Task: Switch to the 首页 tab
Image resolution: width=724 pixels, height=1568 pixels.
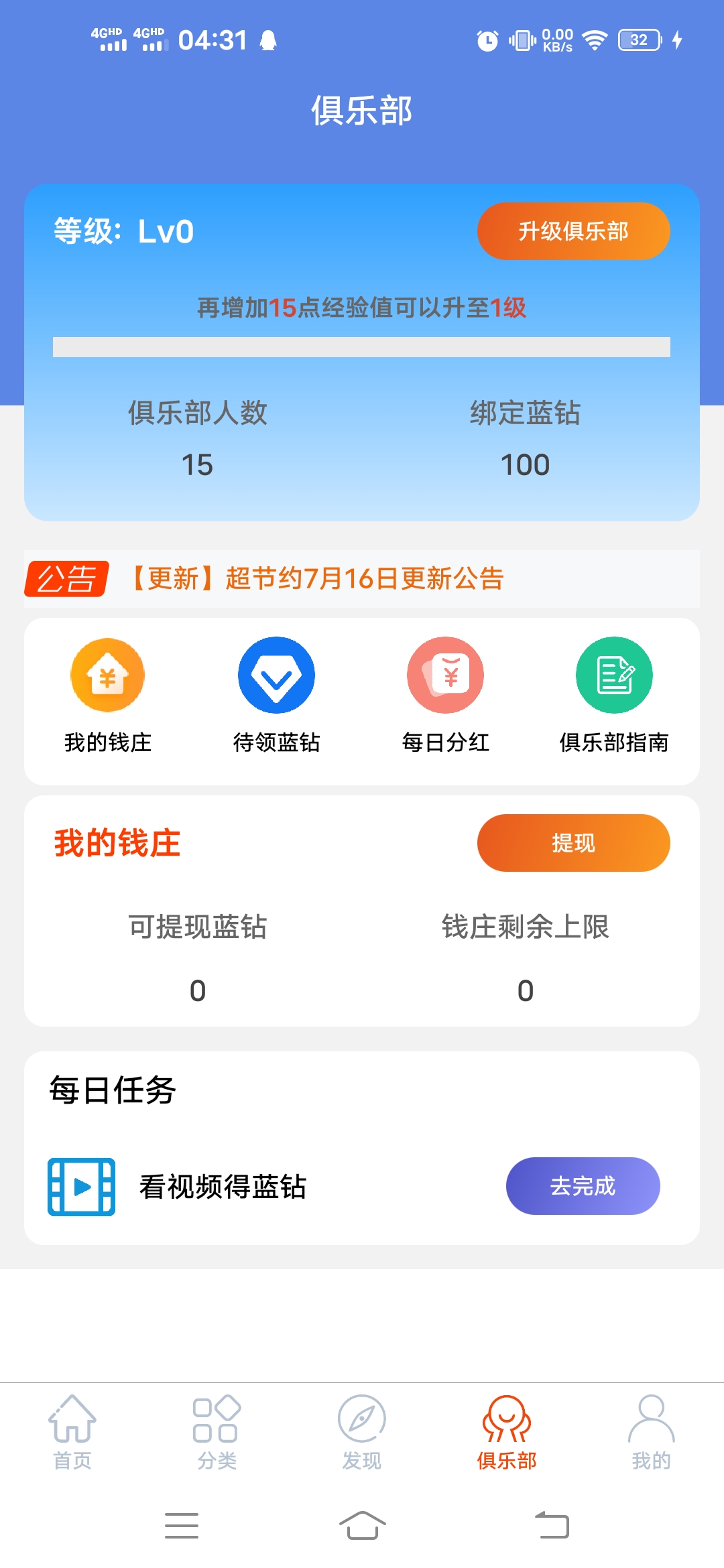Action: coord(72,1432)
